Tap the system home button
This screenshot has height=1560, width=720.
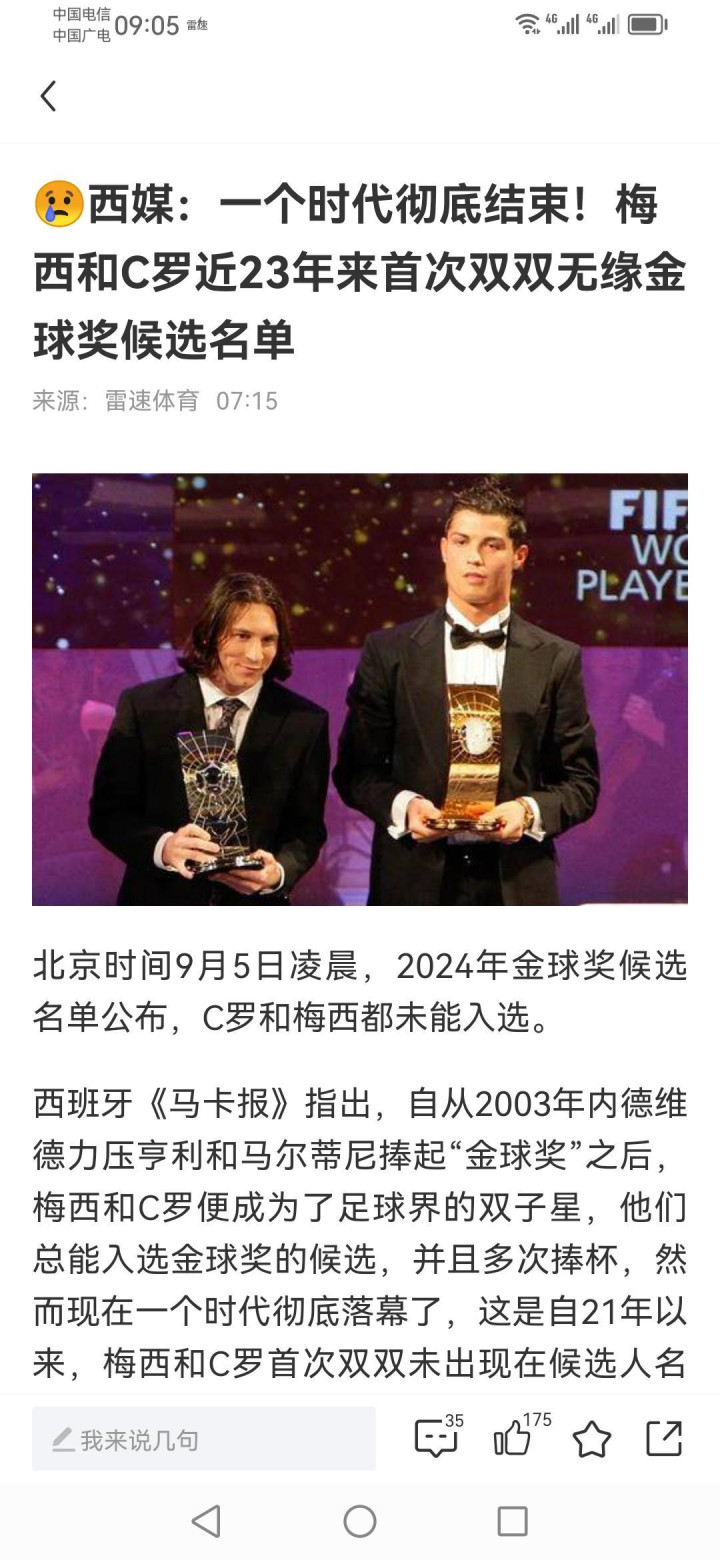tap(360, 1521)
